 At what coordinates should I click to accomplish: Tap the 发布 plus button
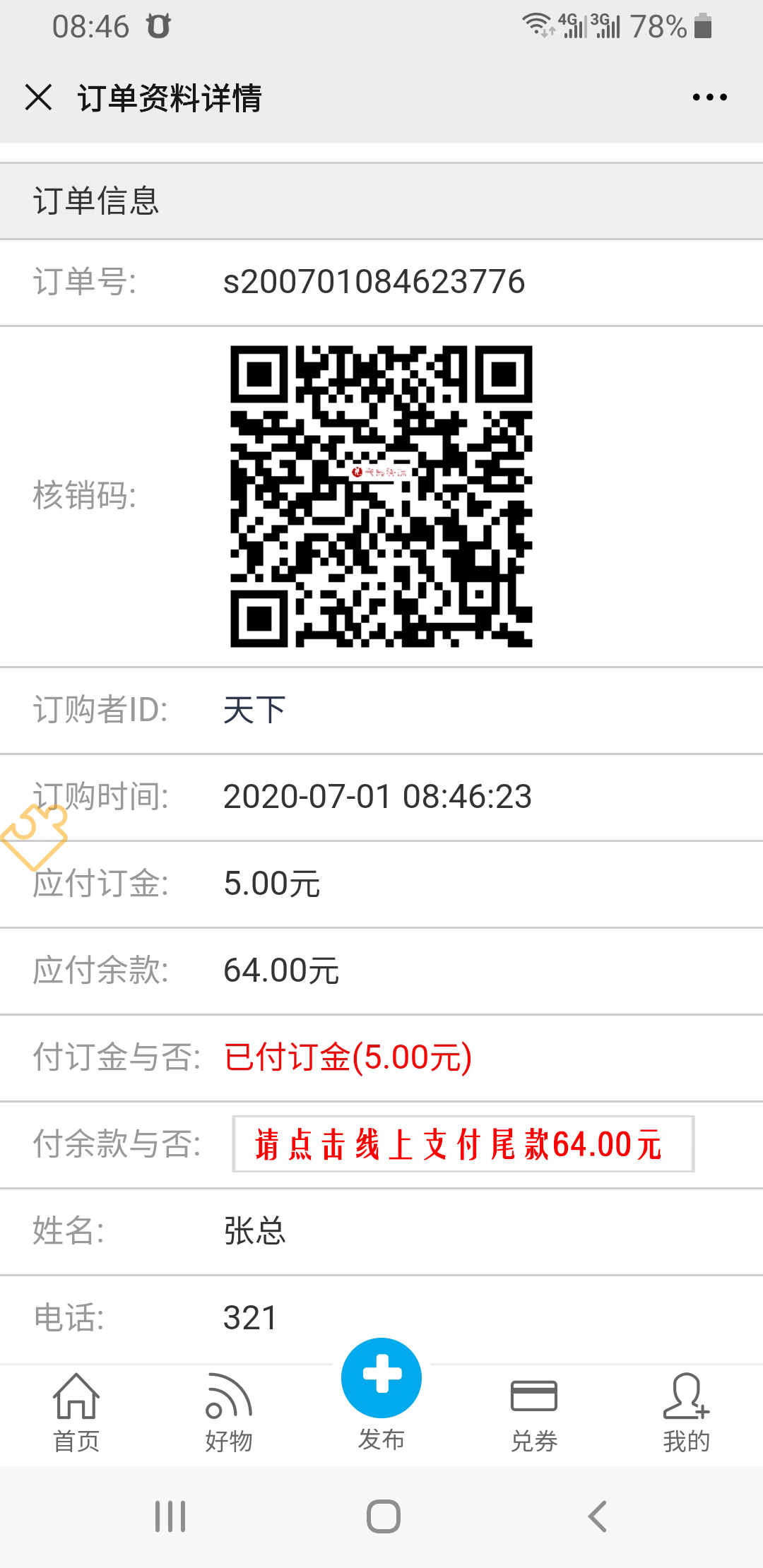pos(381,1379)
